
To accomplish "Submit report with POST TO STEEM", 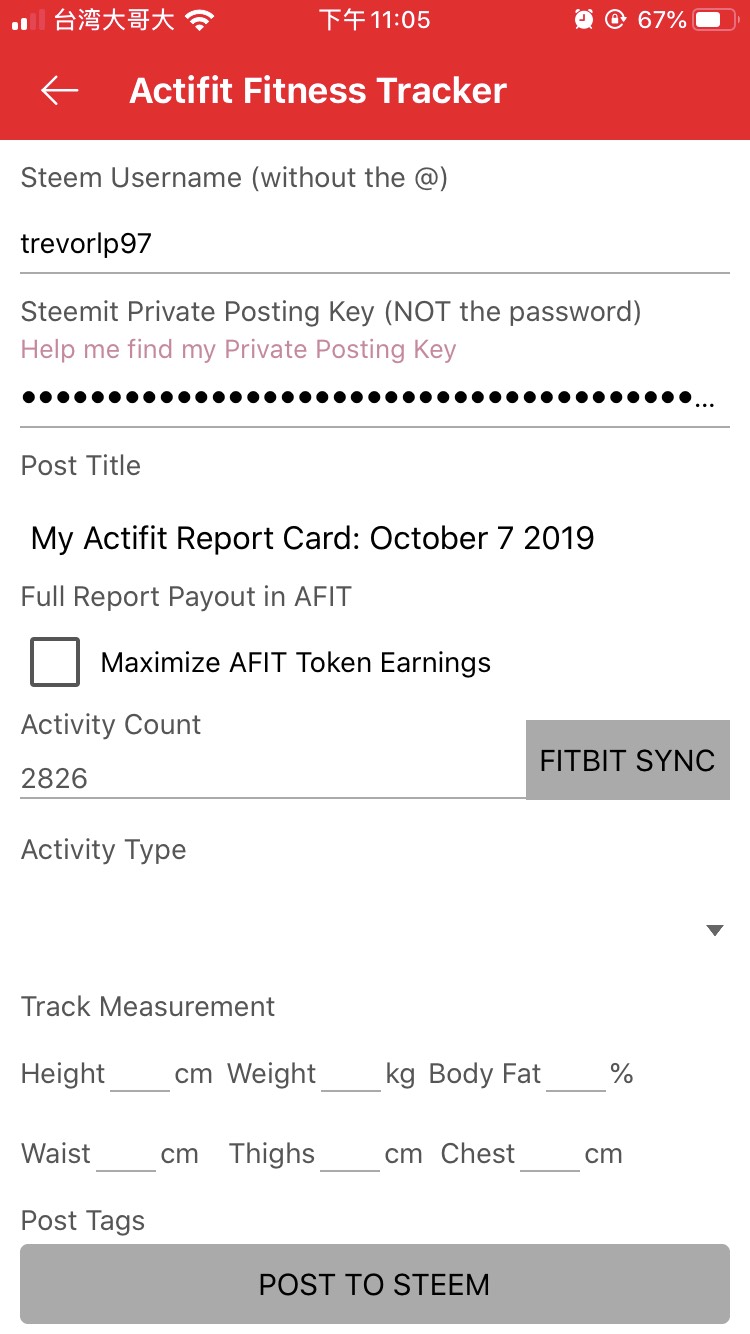I will (374, 1284).
